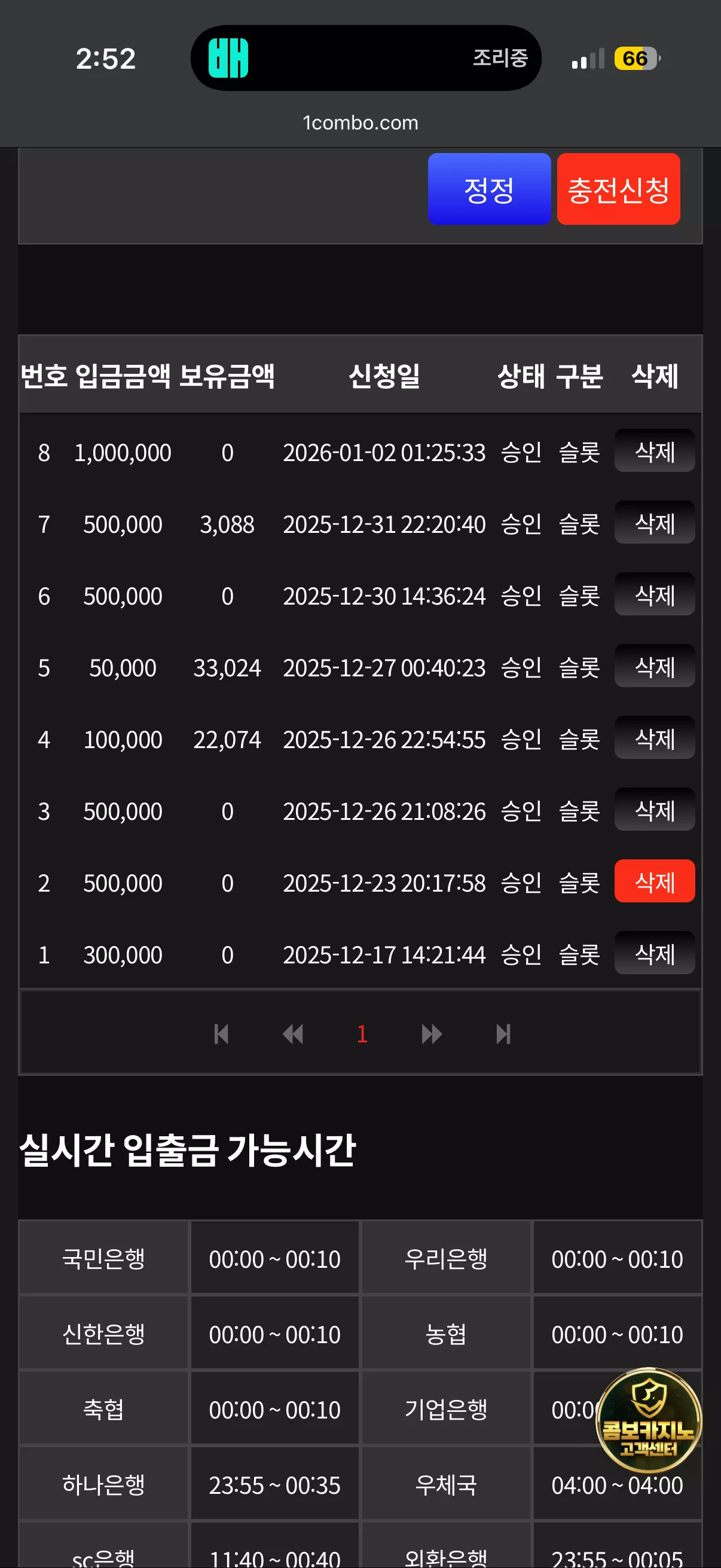Delete record number 7 dated 2025-12-31

tap(655, 523)
